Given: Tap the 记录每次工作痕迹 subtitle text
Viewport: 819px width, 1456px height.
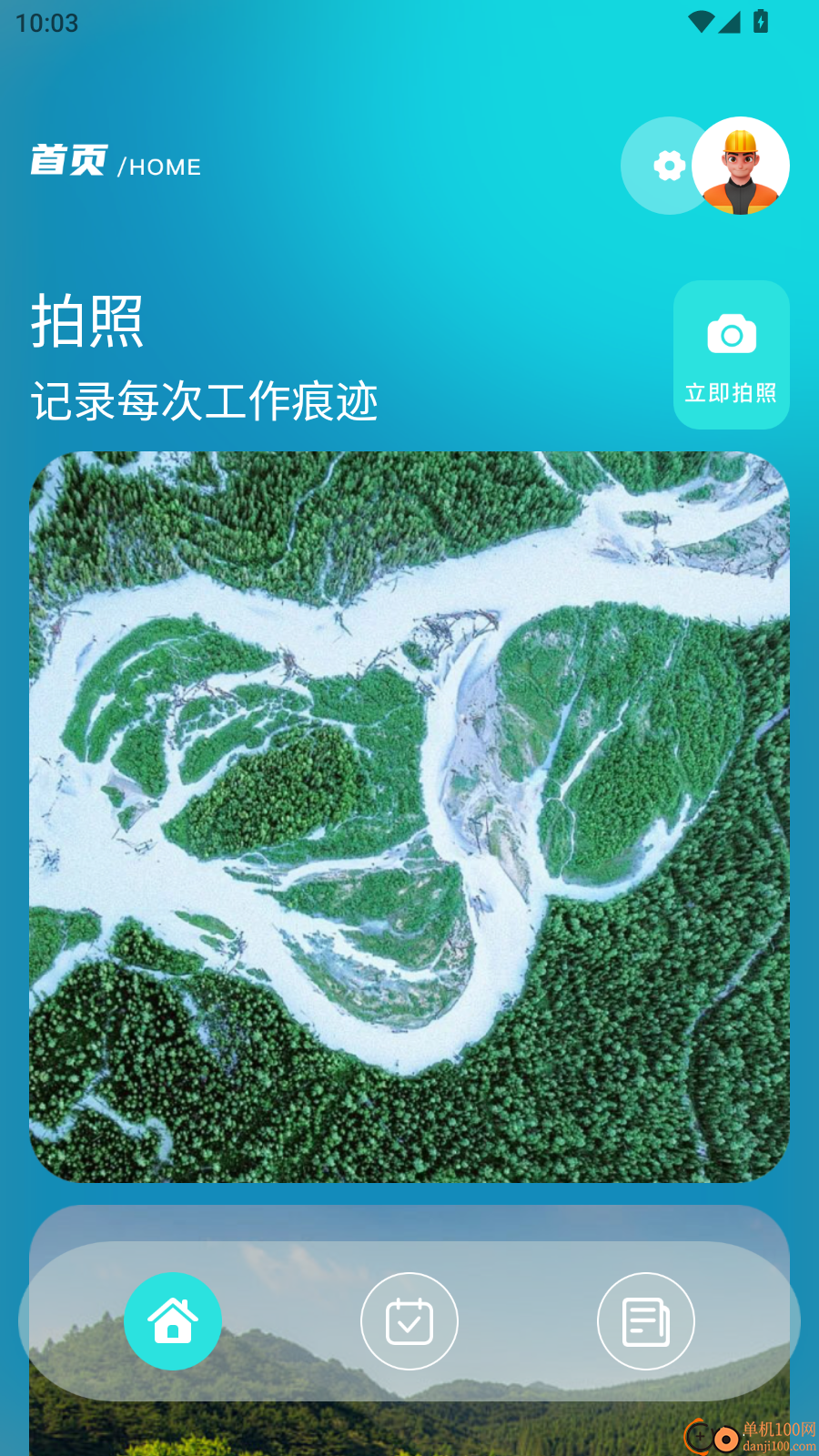Looking at the screenshot, I should click(x=205, y=399).
